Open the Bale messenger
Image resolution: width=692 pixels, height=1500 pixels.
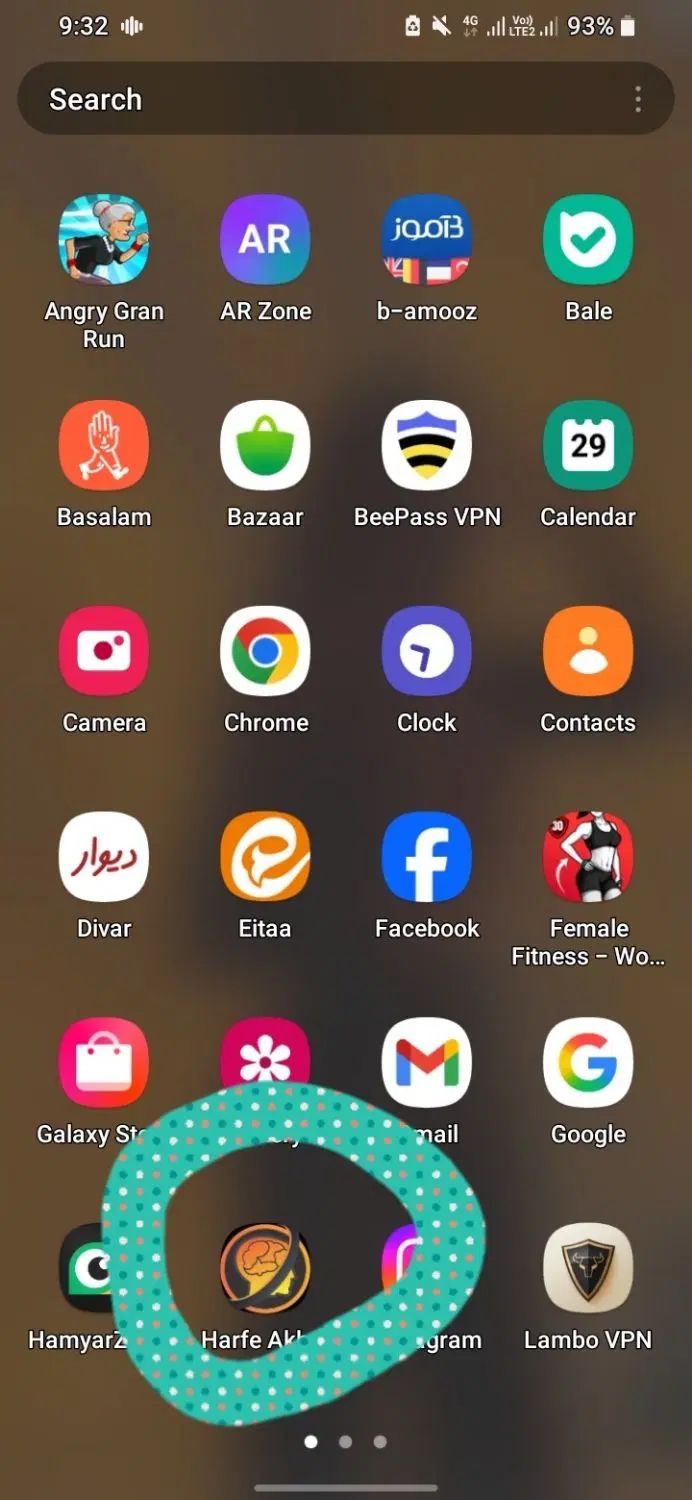588,240
